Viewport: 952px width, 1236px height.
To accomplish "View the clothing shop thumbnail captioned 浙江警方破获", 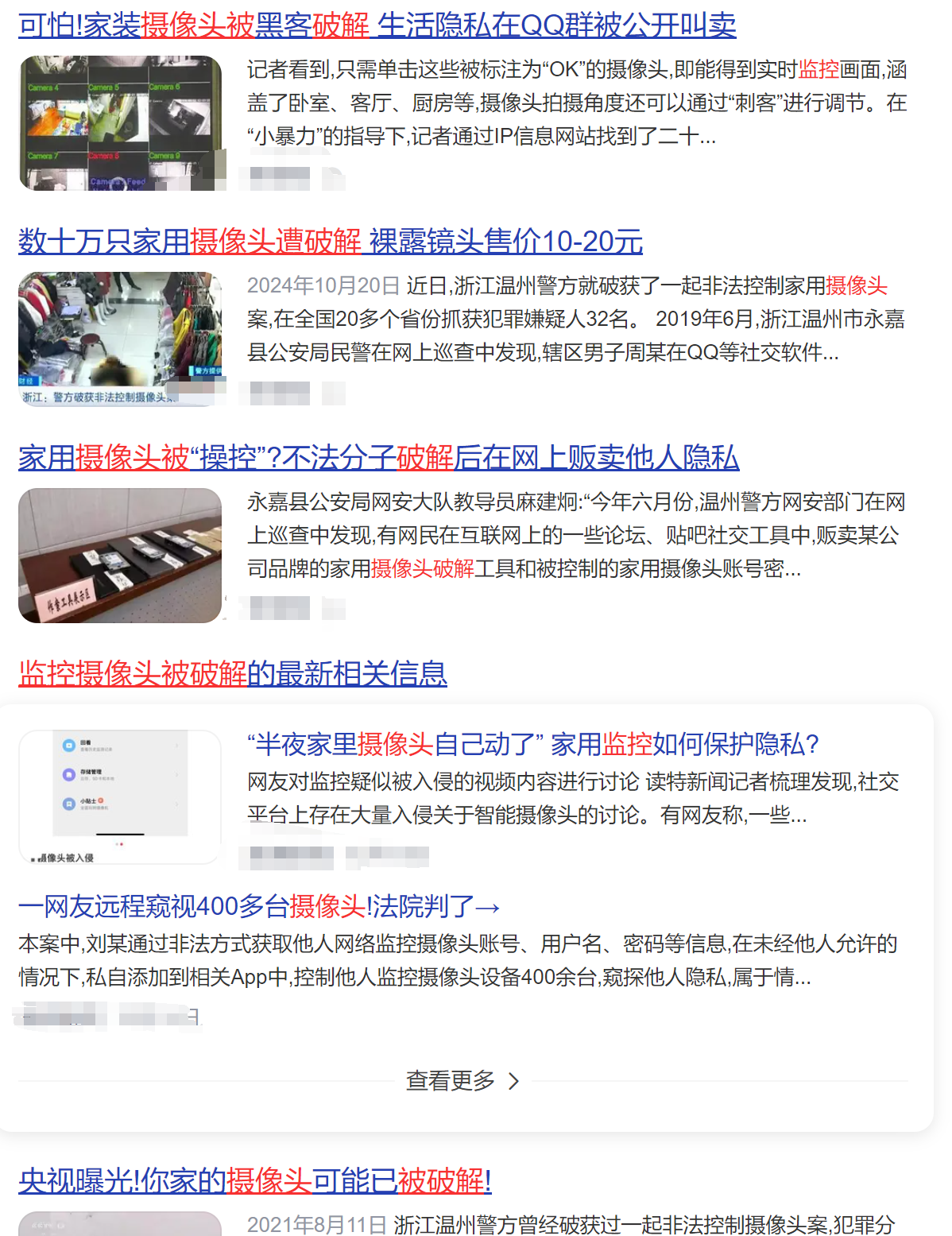I will click(120, 339).
